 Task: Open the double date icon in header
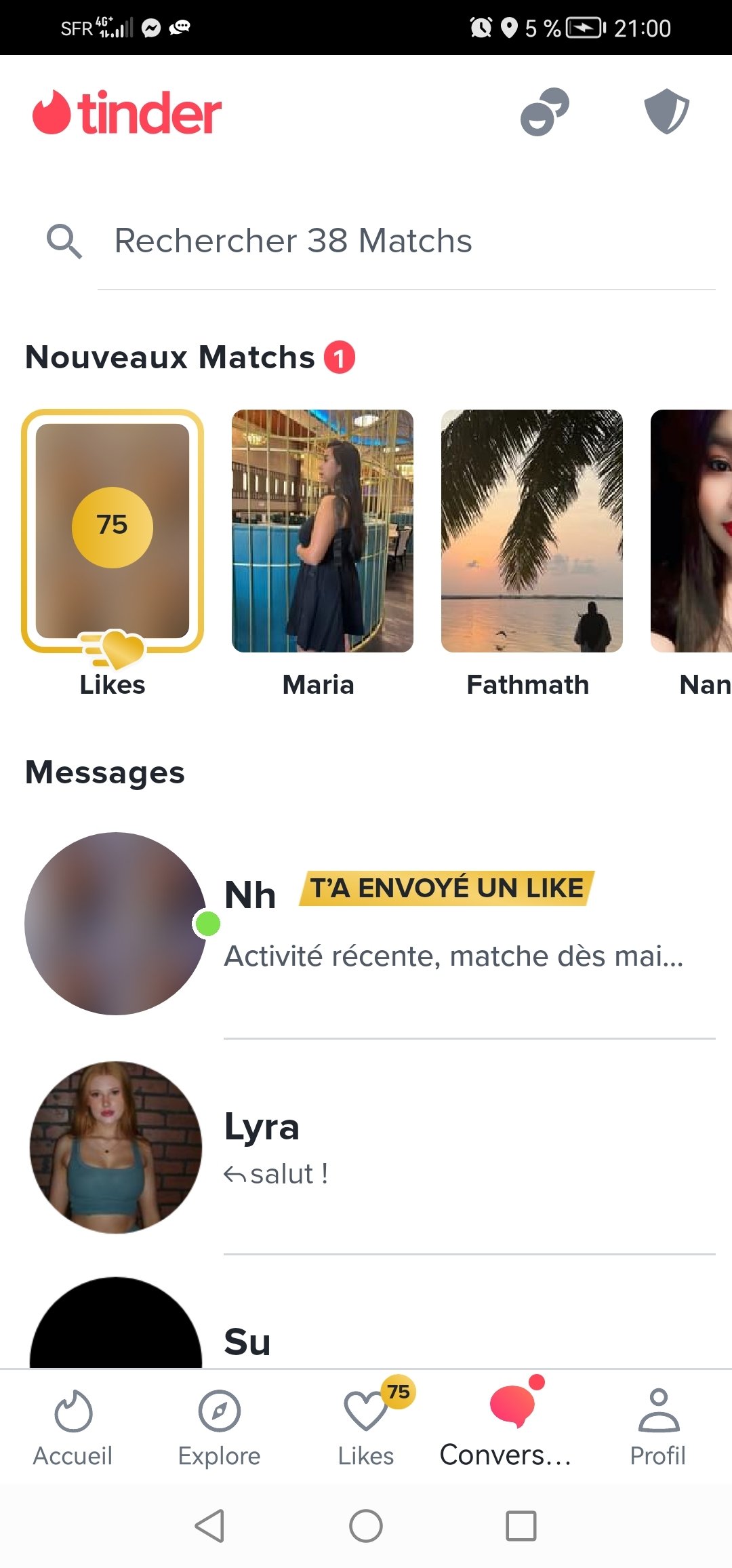544,112
